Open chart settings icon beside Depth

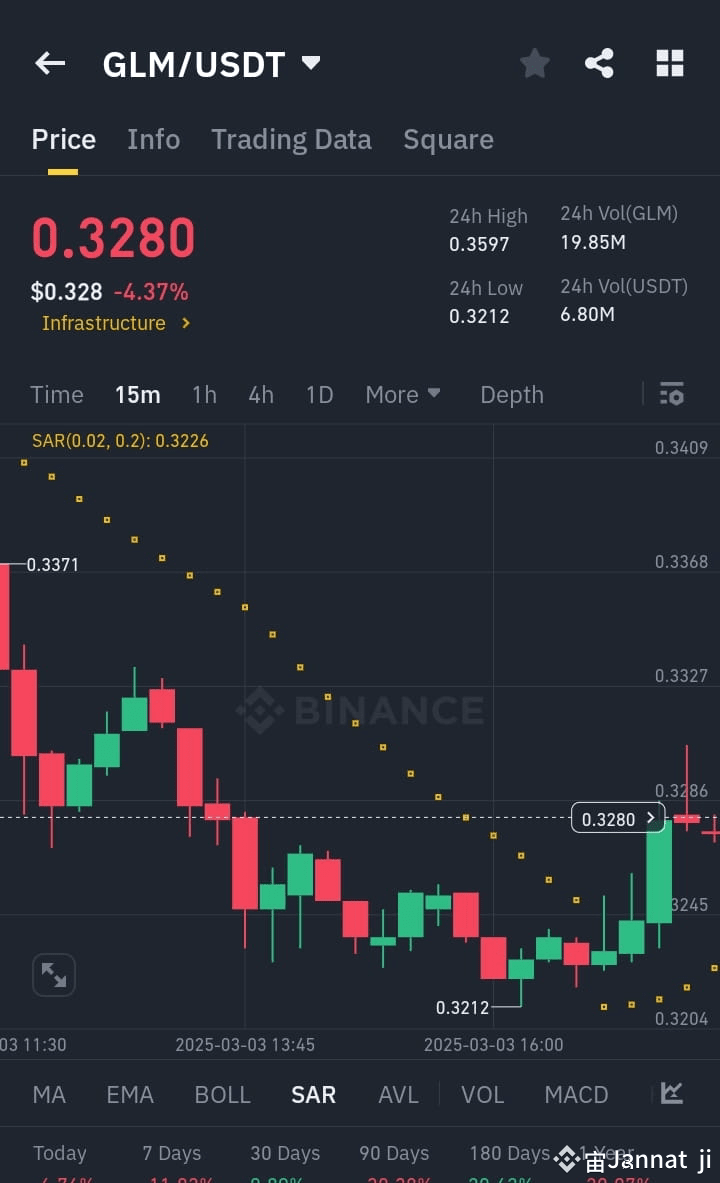[x=671, y=394]
